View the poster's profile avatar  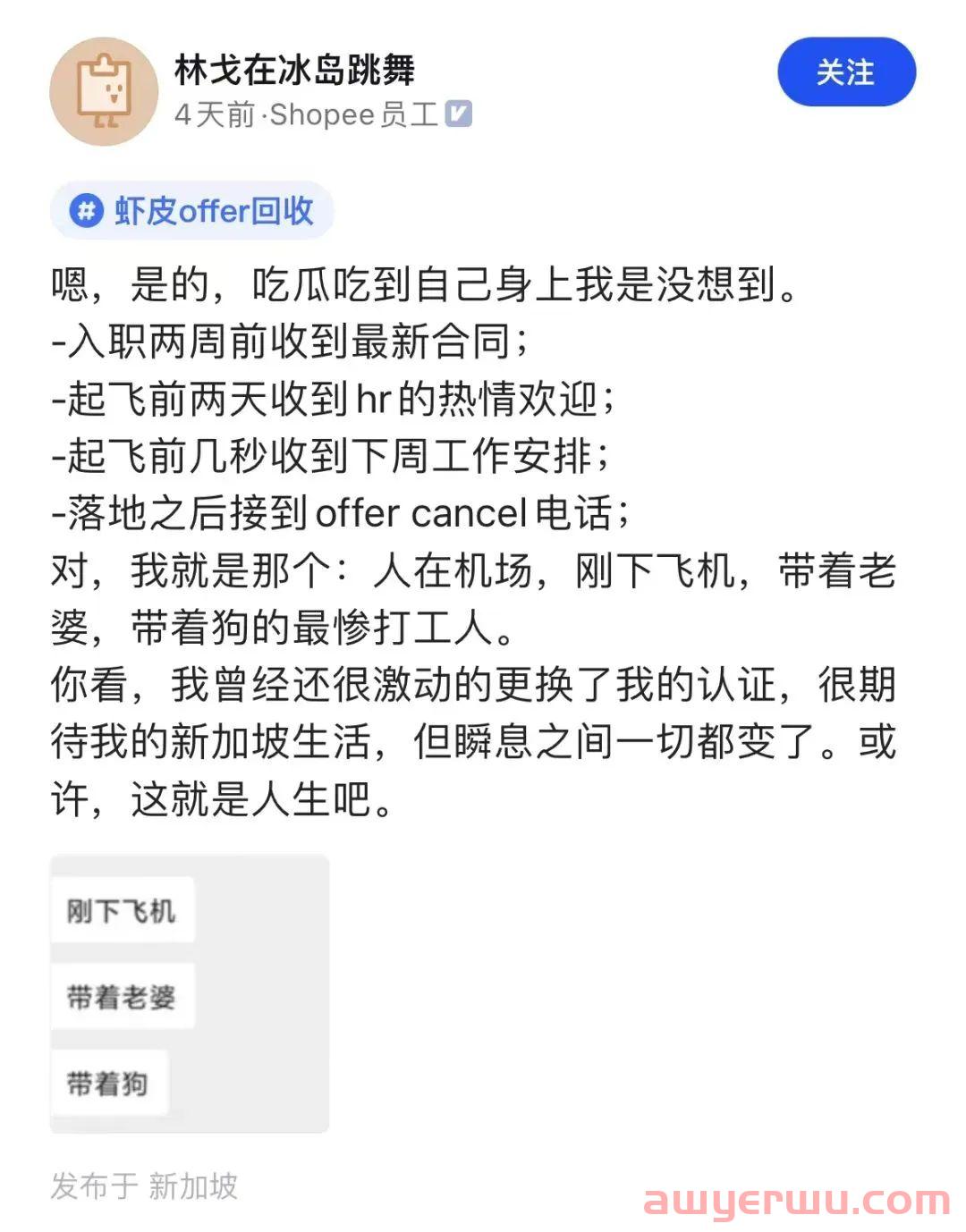click(x=105, y=91)
